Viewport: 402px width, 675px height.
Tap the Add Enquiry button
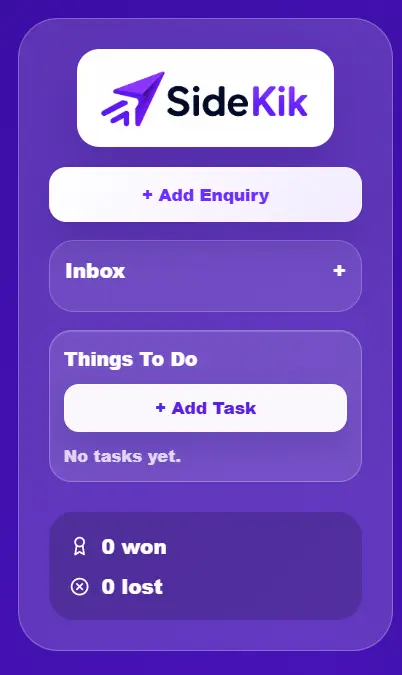point(205,195)
